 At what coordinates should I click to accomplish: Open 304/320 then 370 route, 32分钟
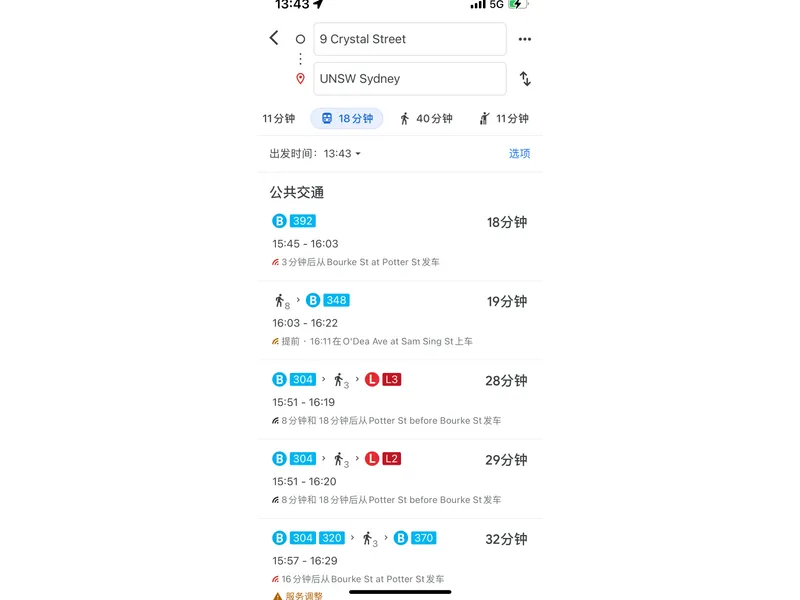[400, 557]
